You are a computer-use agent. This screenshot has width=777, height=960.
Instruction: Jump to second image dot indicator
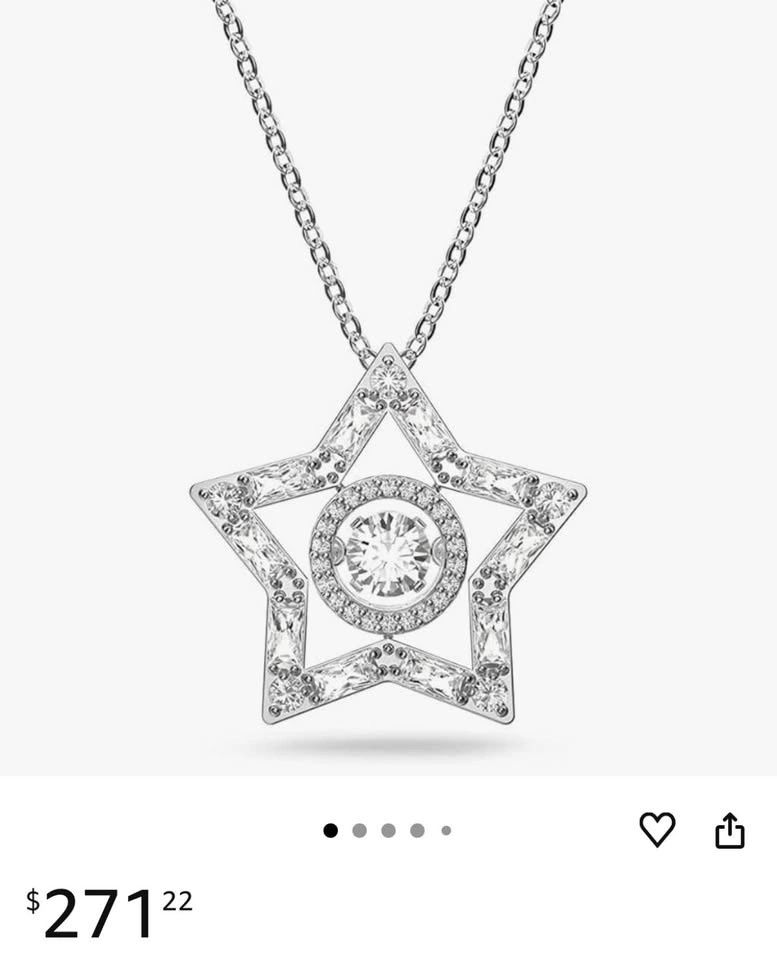point(360,830)
